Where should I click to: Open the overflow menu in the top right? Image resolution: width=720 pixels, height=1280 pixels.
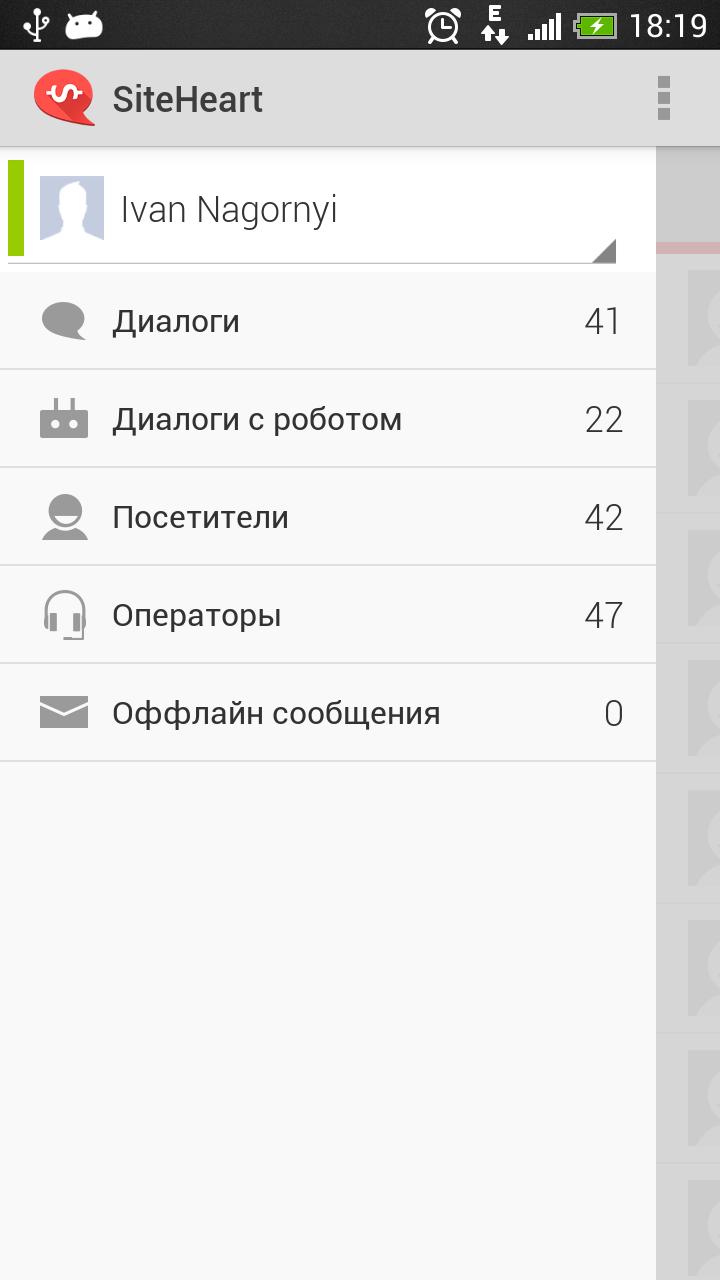[x=662, y=97]
